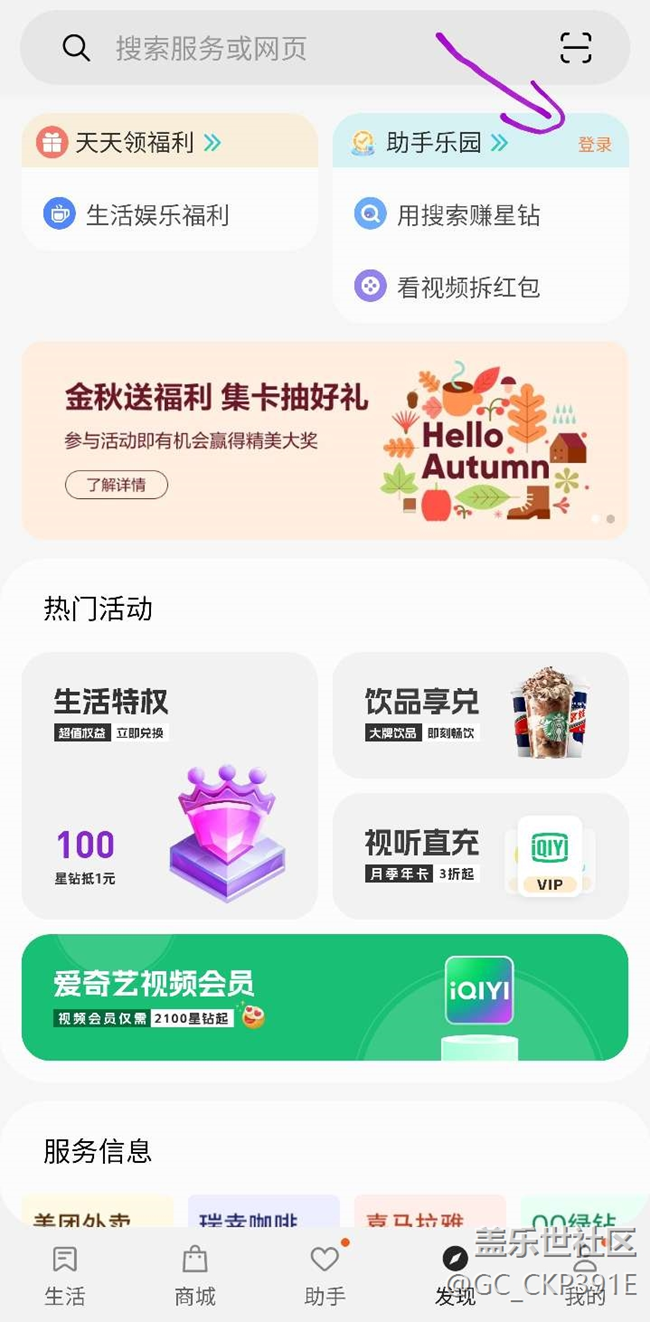The image size is (650, 1322).
Task: Open the 爱奇艺视频会员 green banner
Action: [x=325, y=997]
